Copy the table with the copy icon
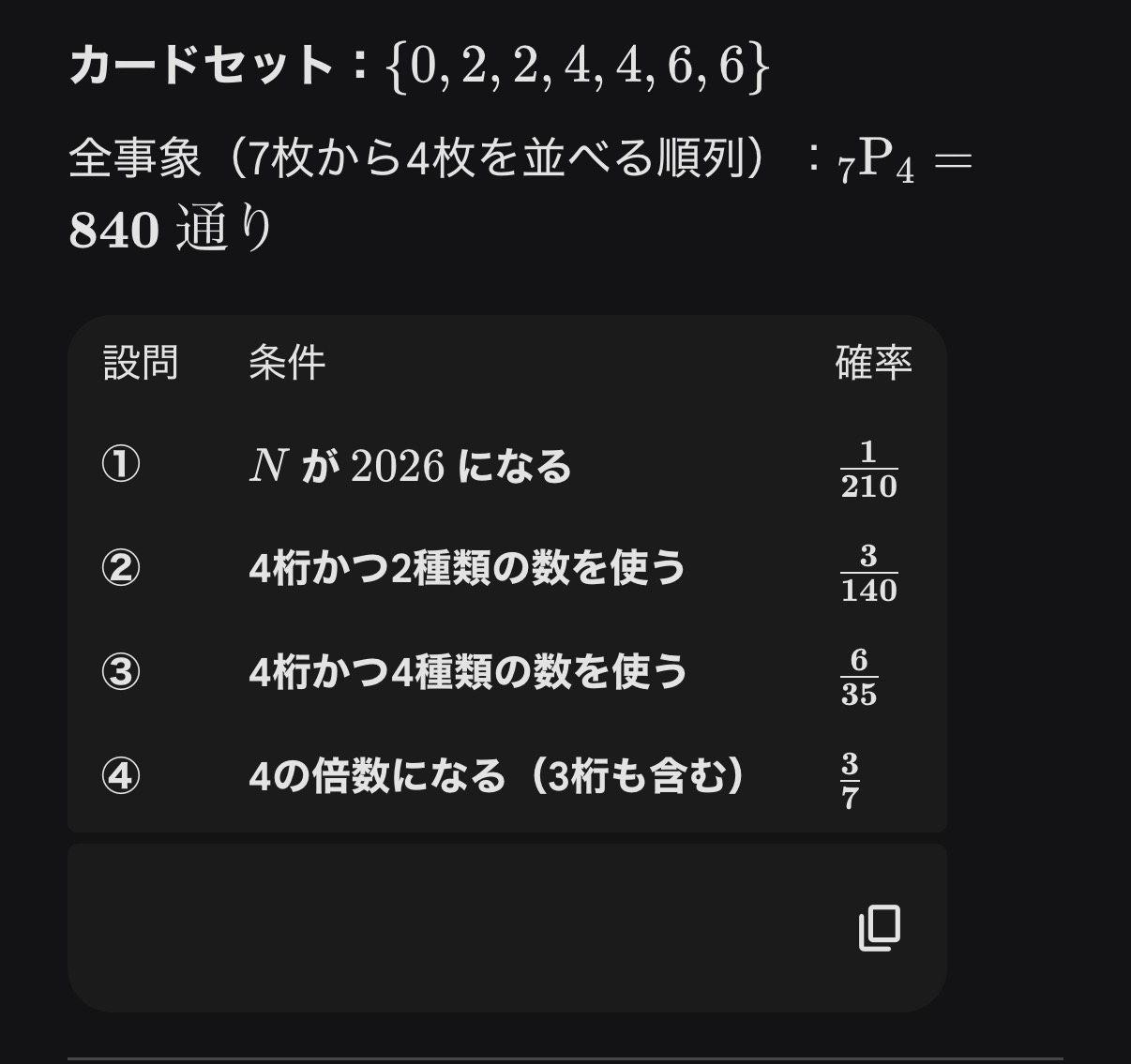Viewport: 1131px width, 1064px height. pos(880,928)
